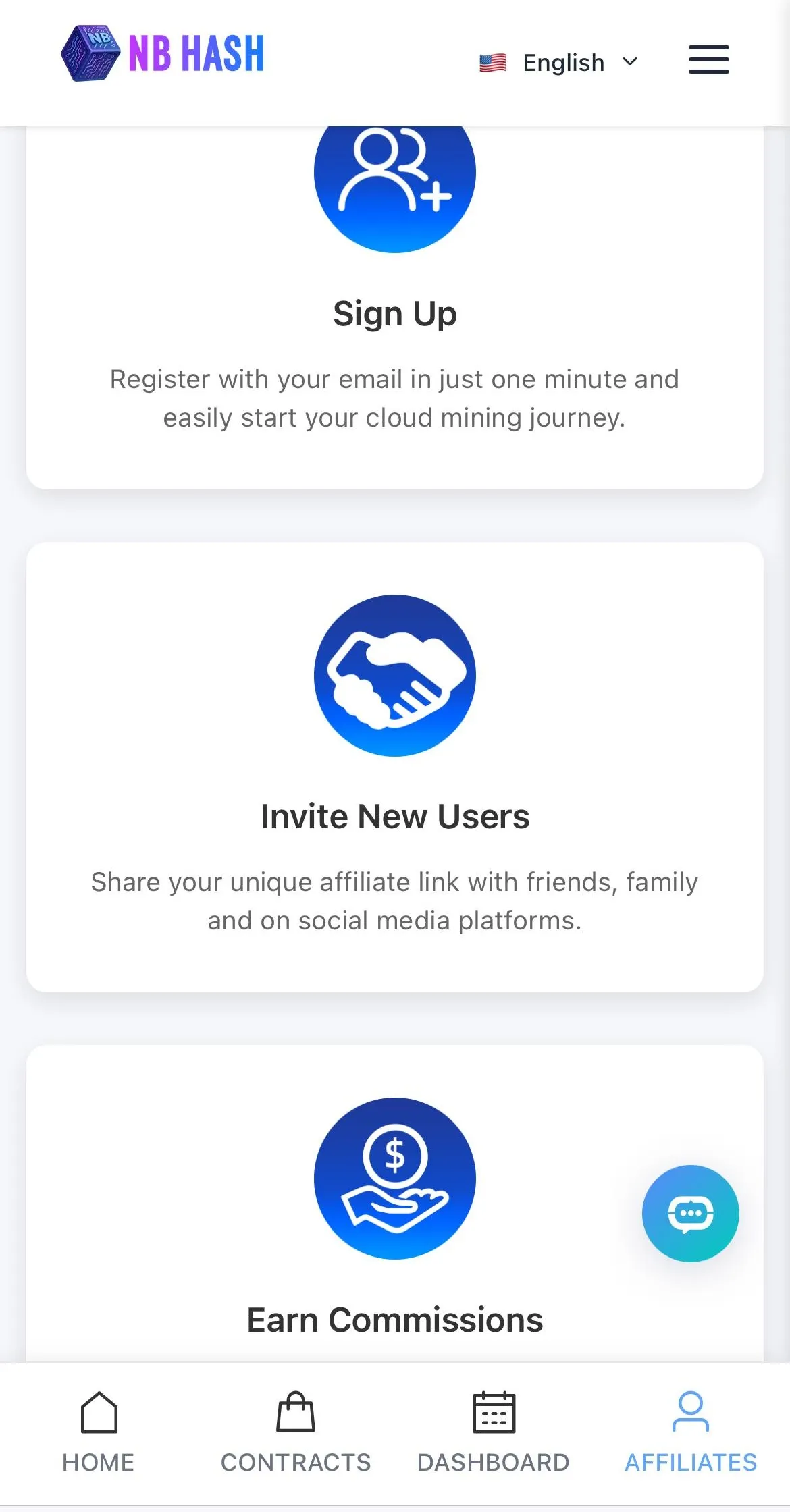This screenshot has height=1512, width=790.
Task: Expand the English language dropdown
Action: pyautogui.click(x=560, y=63)
